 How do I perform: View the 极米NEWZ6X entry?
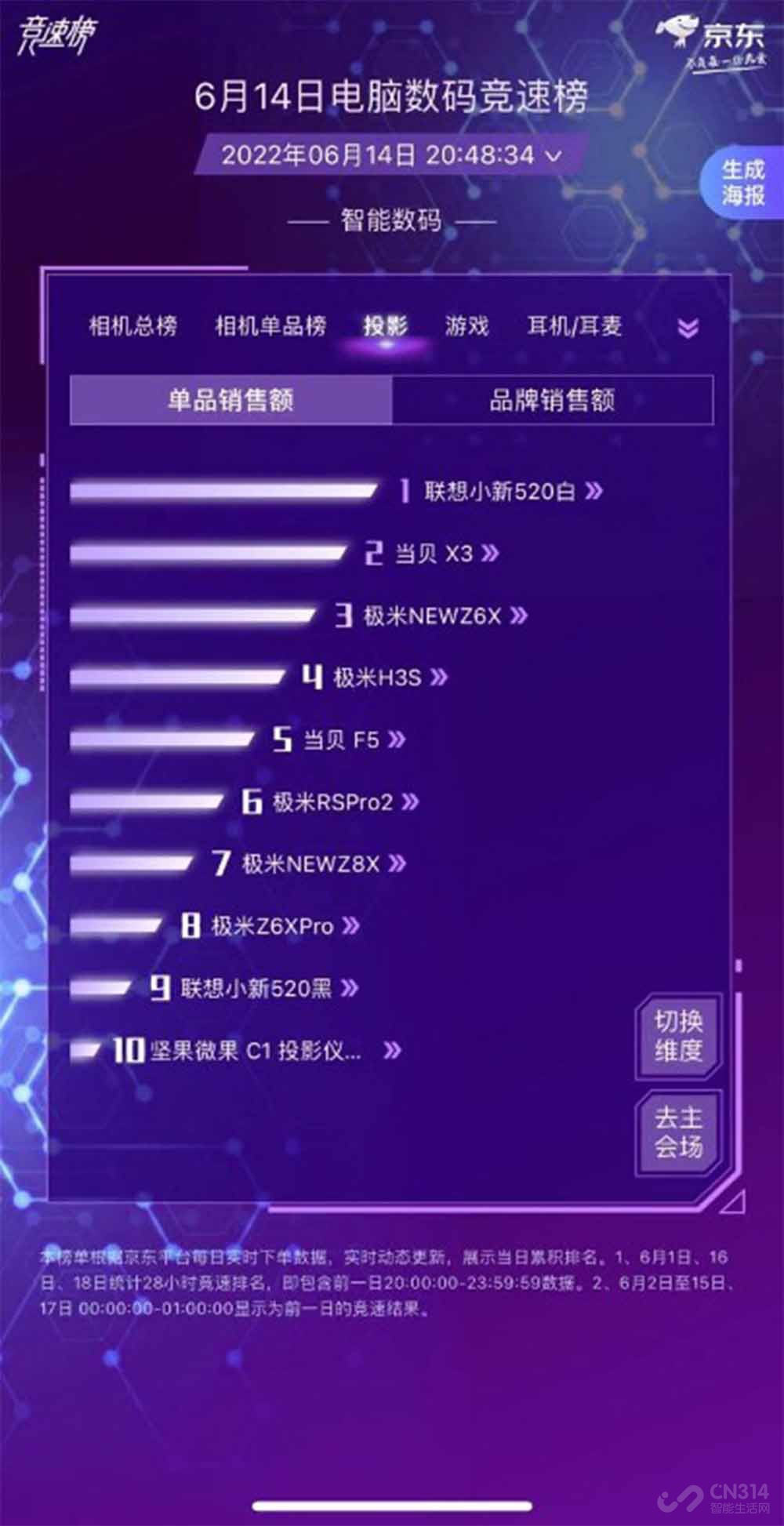432,616
